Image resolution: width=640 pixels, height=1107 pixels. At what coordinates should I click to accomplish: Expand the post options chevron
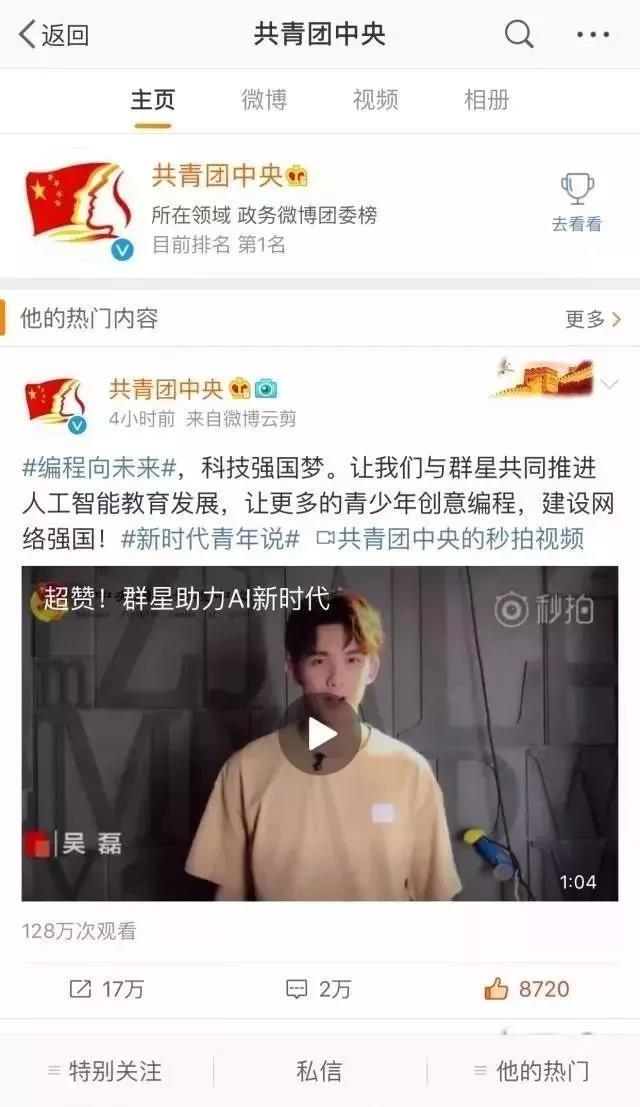[610, 384]
